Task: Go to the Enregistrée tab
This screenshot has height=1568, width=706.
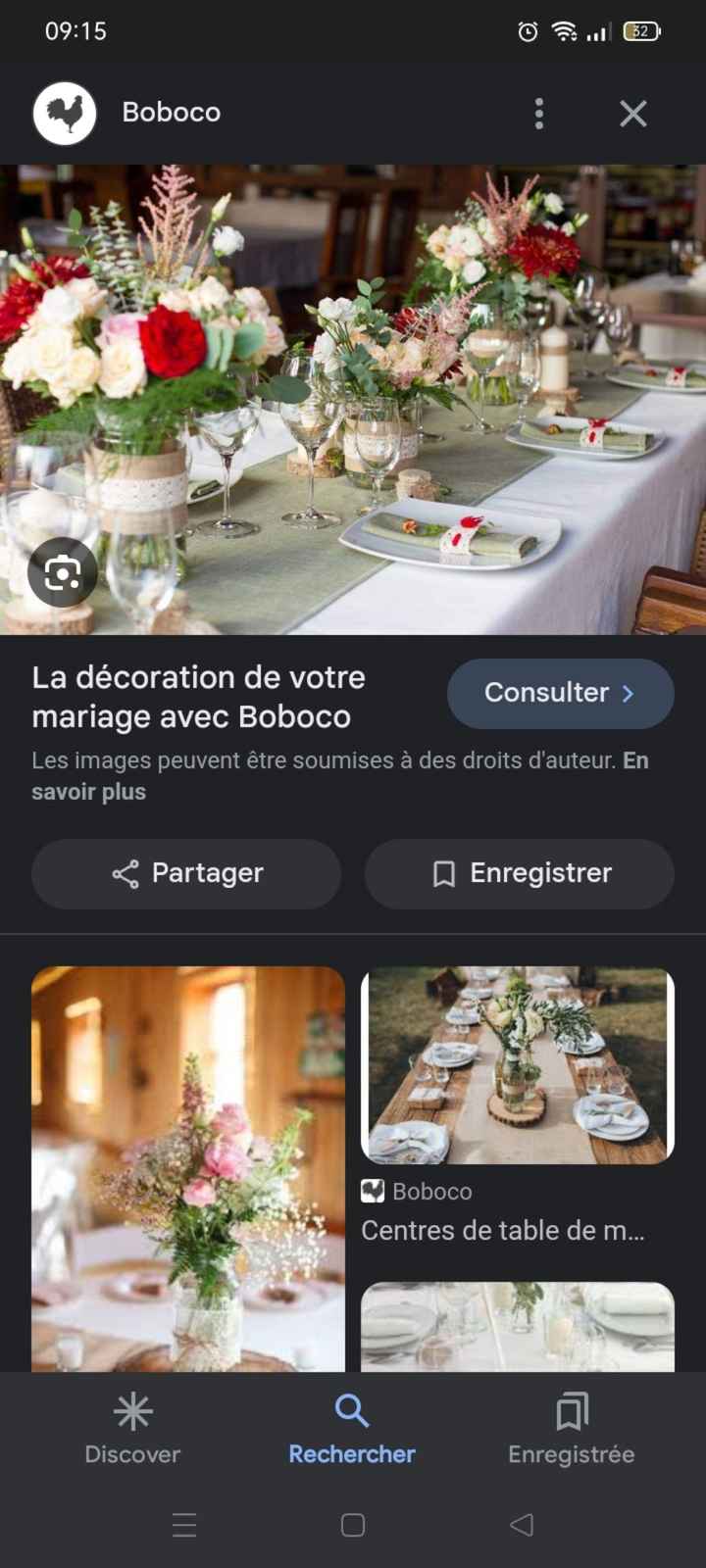Action: [571, 1430]
